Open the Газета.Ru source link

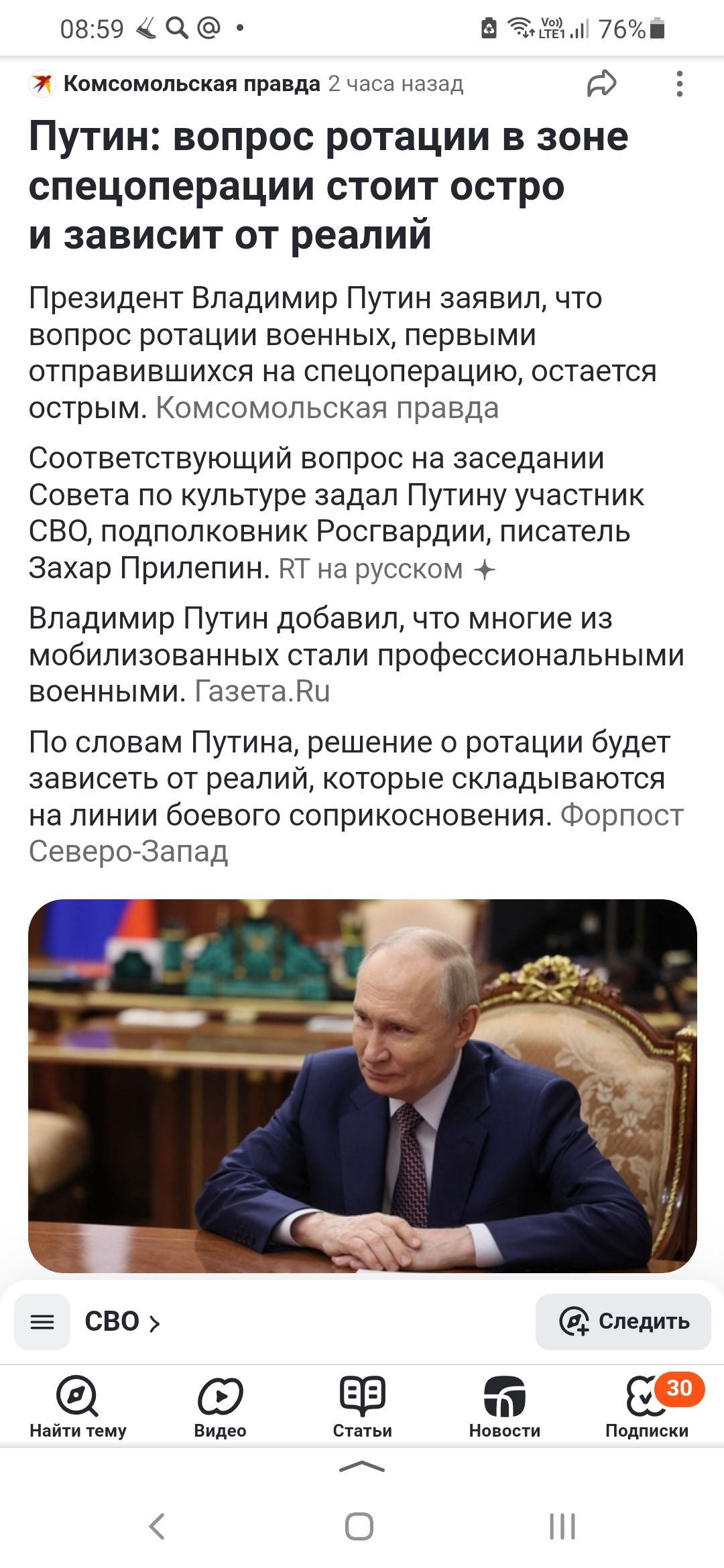tap(262, 692)
